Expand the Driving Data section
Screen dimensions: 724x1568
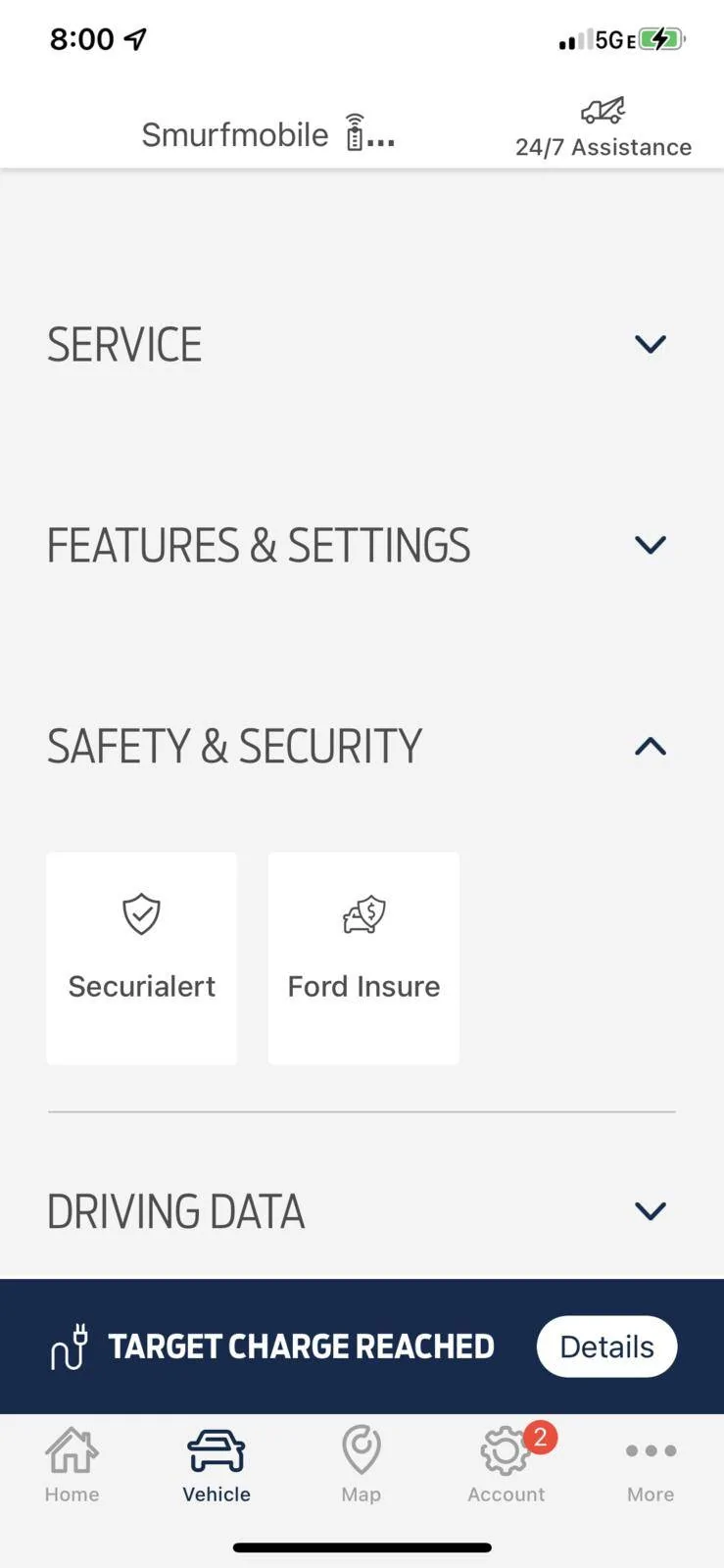pyautogui.click(x=362, y=1211)
